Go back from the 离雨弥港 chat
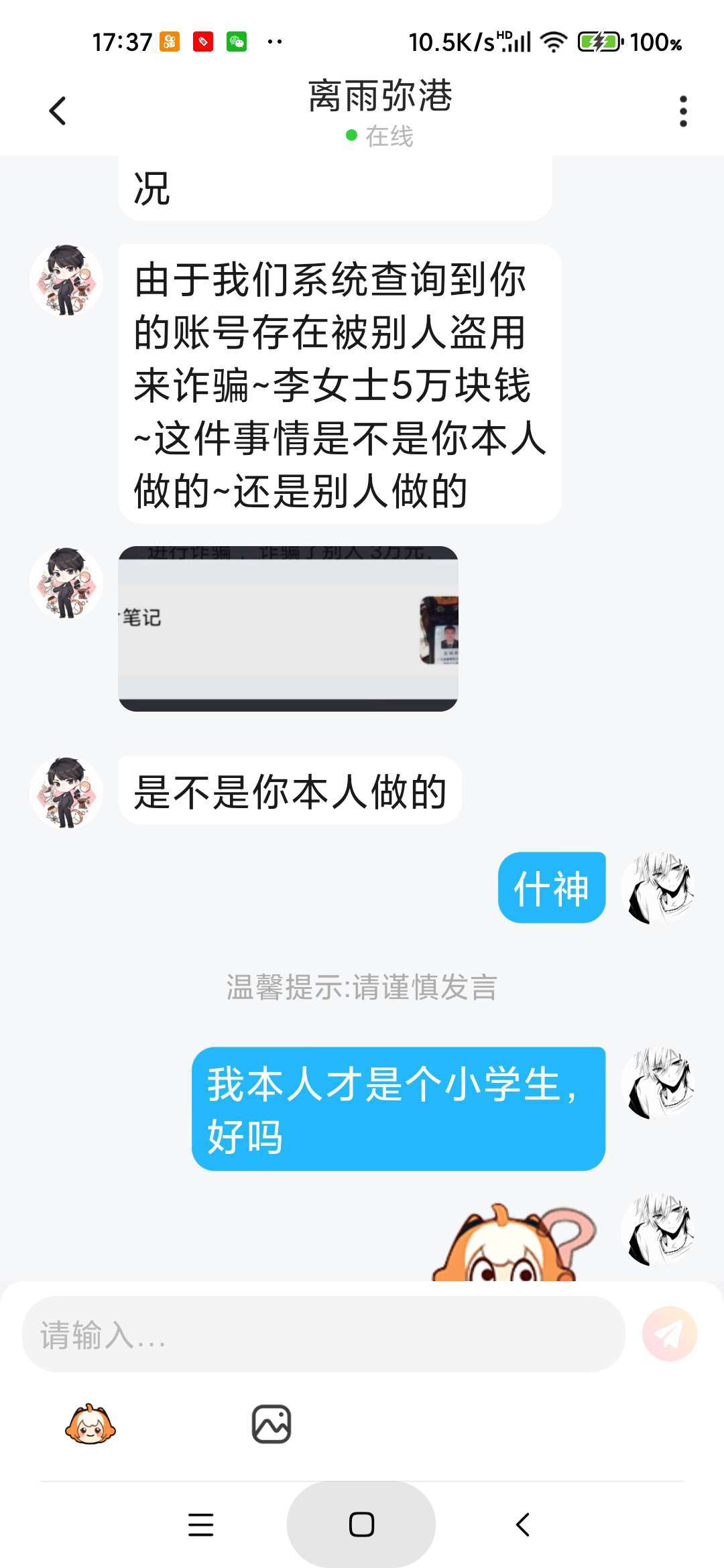The height and width of the screenshot is (1568, 724). coord(58,111)
